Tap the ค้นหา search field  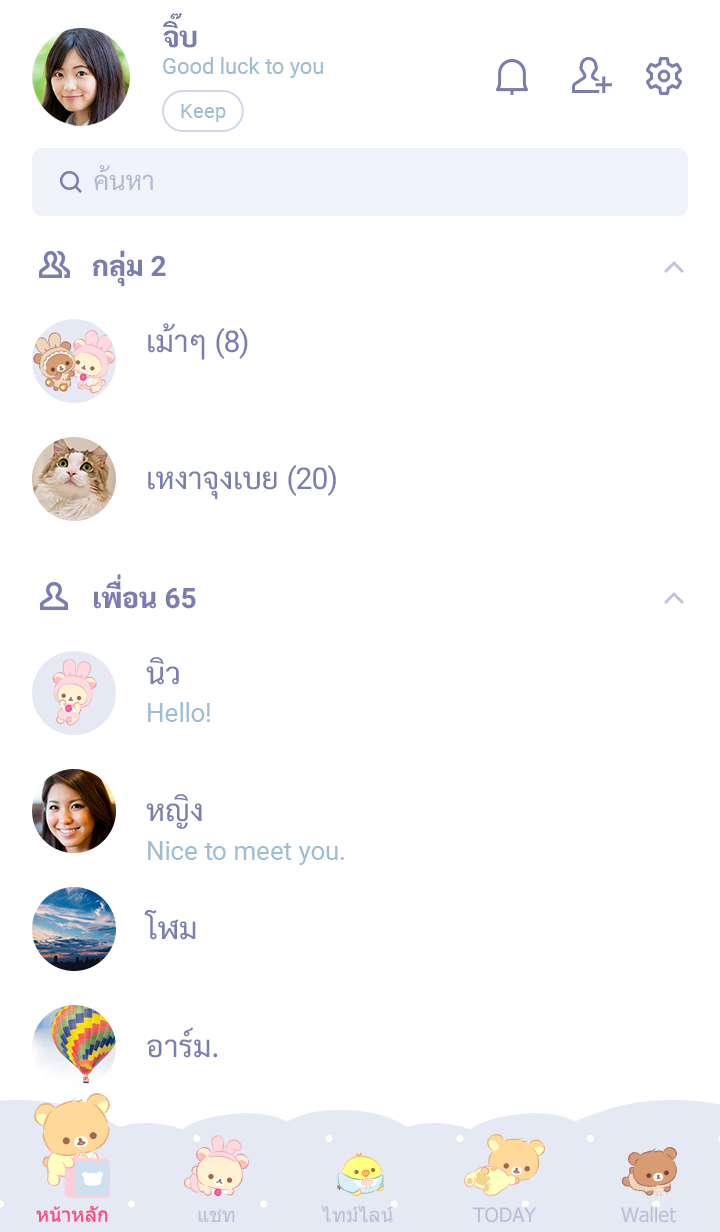tap(360, 182)
